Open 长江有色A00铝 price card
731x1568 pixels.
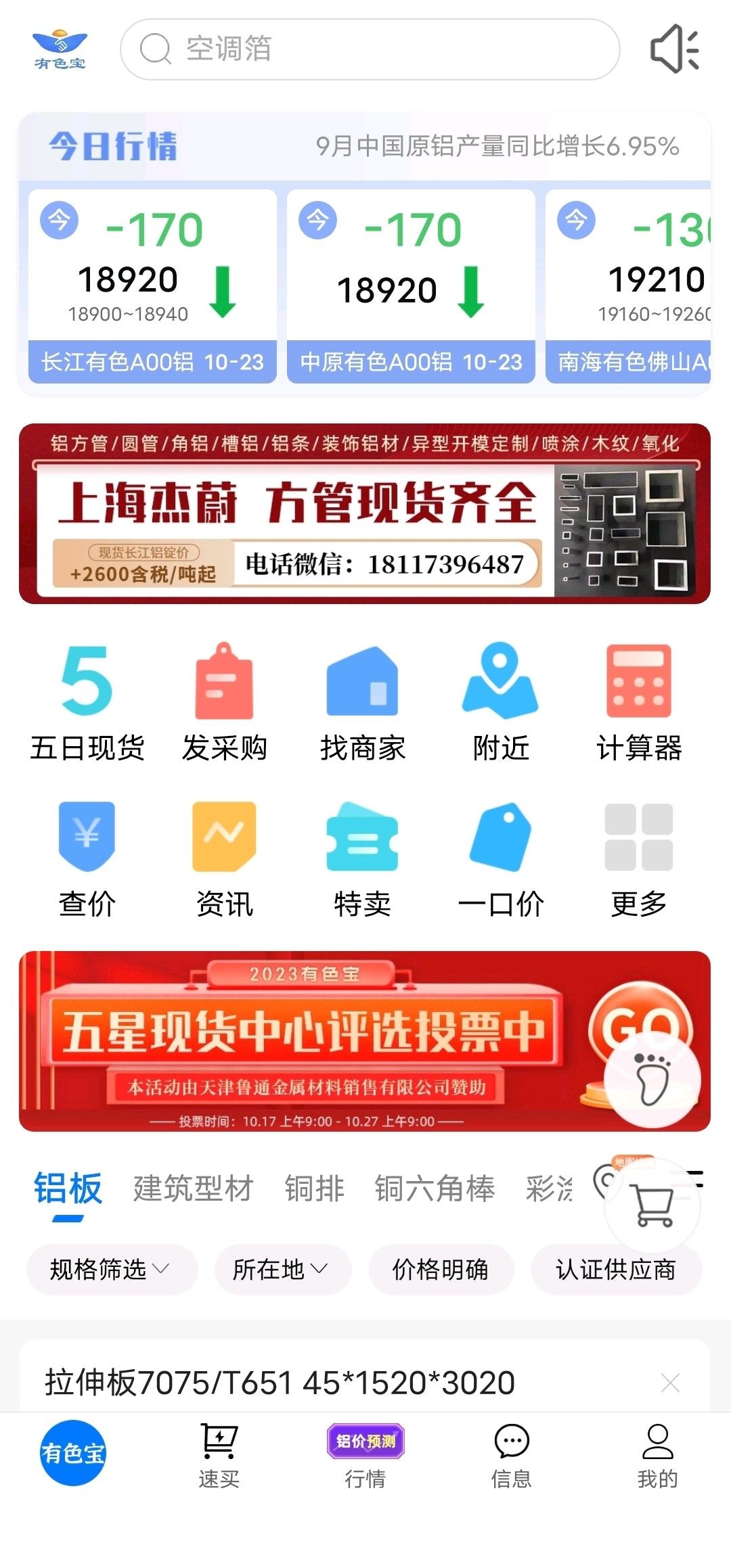(x=152, y=286)
